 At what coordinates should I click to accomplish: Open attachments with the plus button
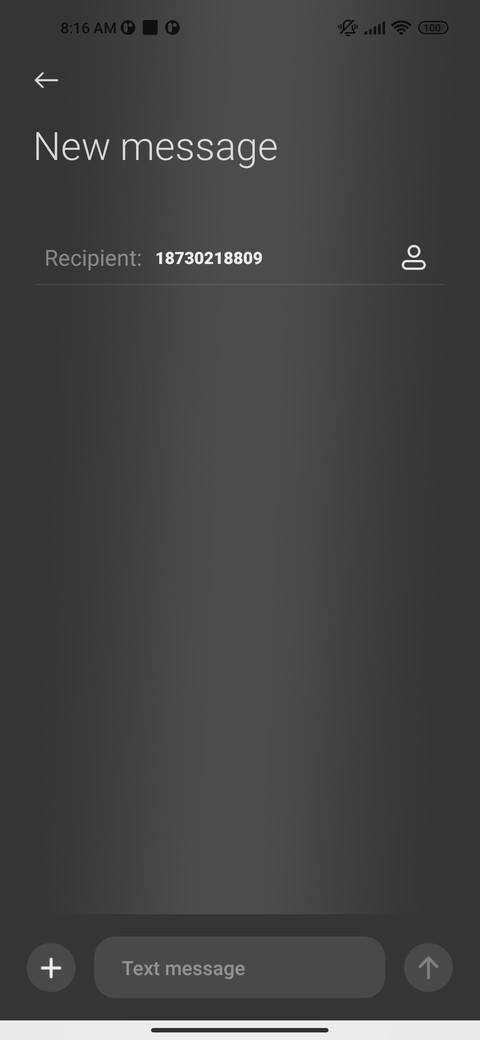(51, 968)
